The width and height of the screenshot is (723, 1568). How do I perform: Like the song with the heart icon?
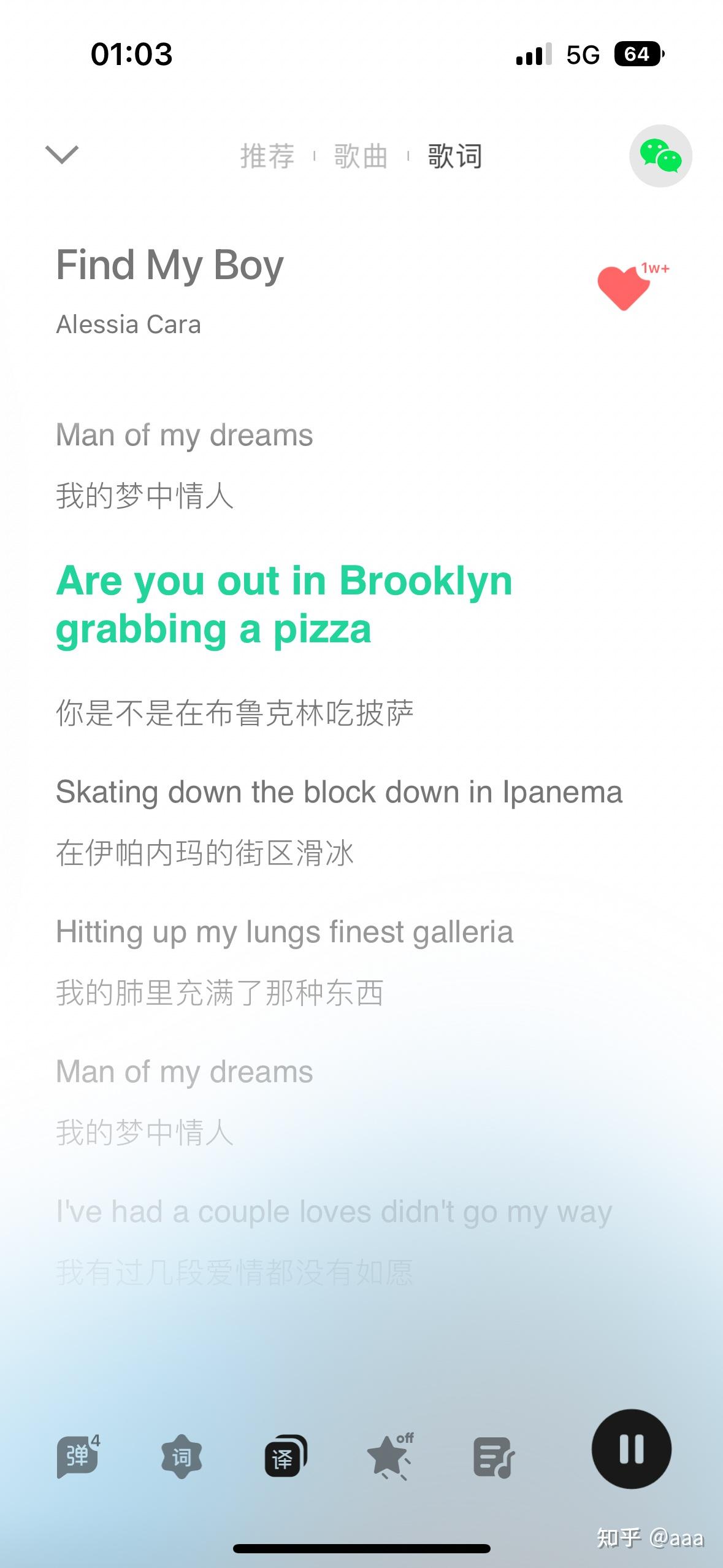point(623,288)
